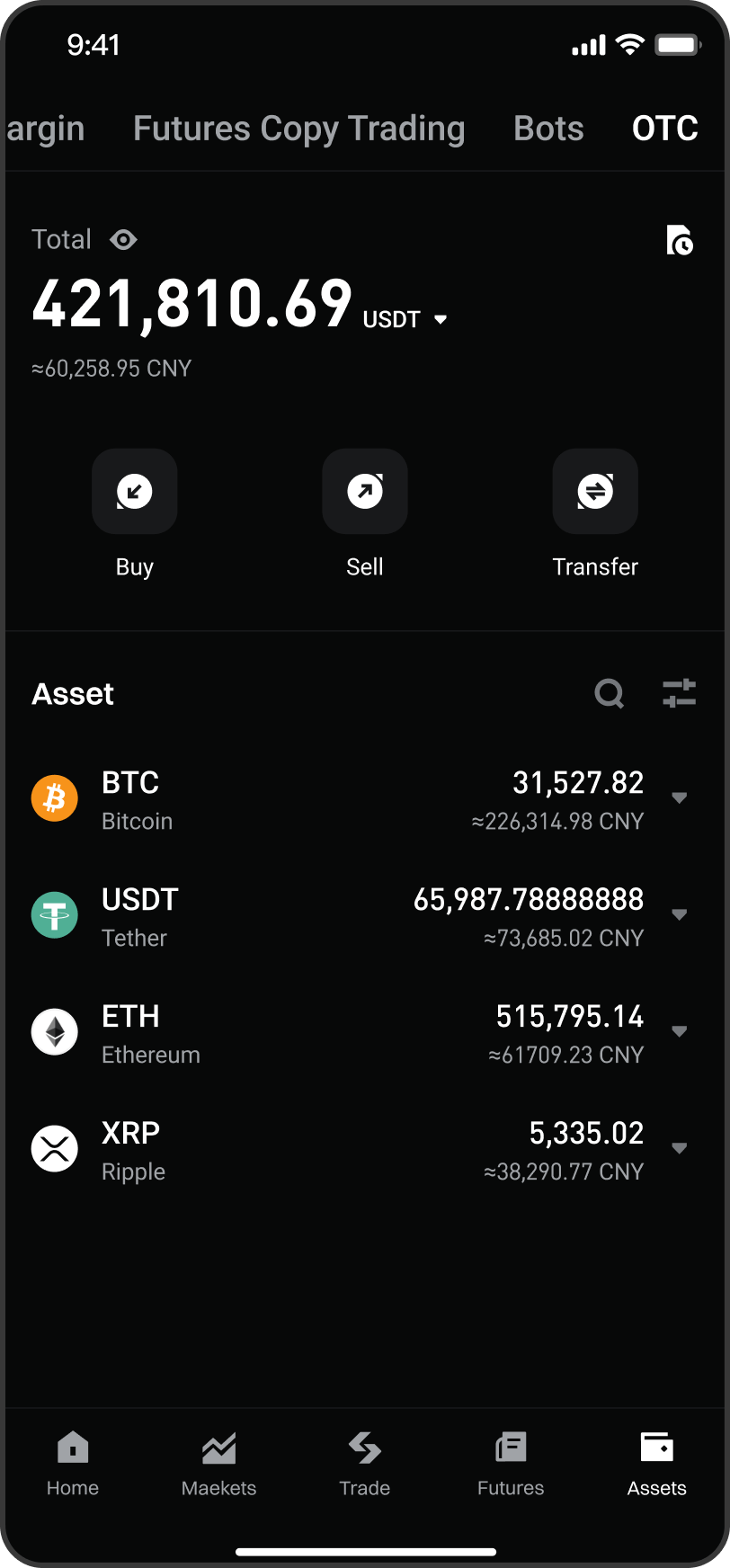Expand the ETH Ethereum row
The height and width of the screenshot is (1568, 730).
680,1031
